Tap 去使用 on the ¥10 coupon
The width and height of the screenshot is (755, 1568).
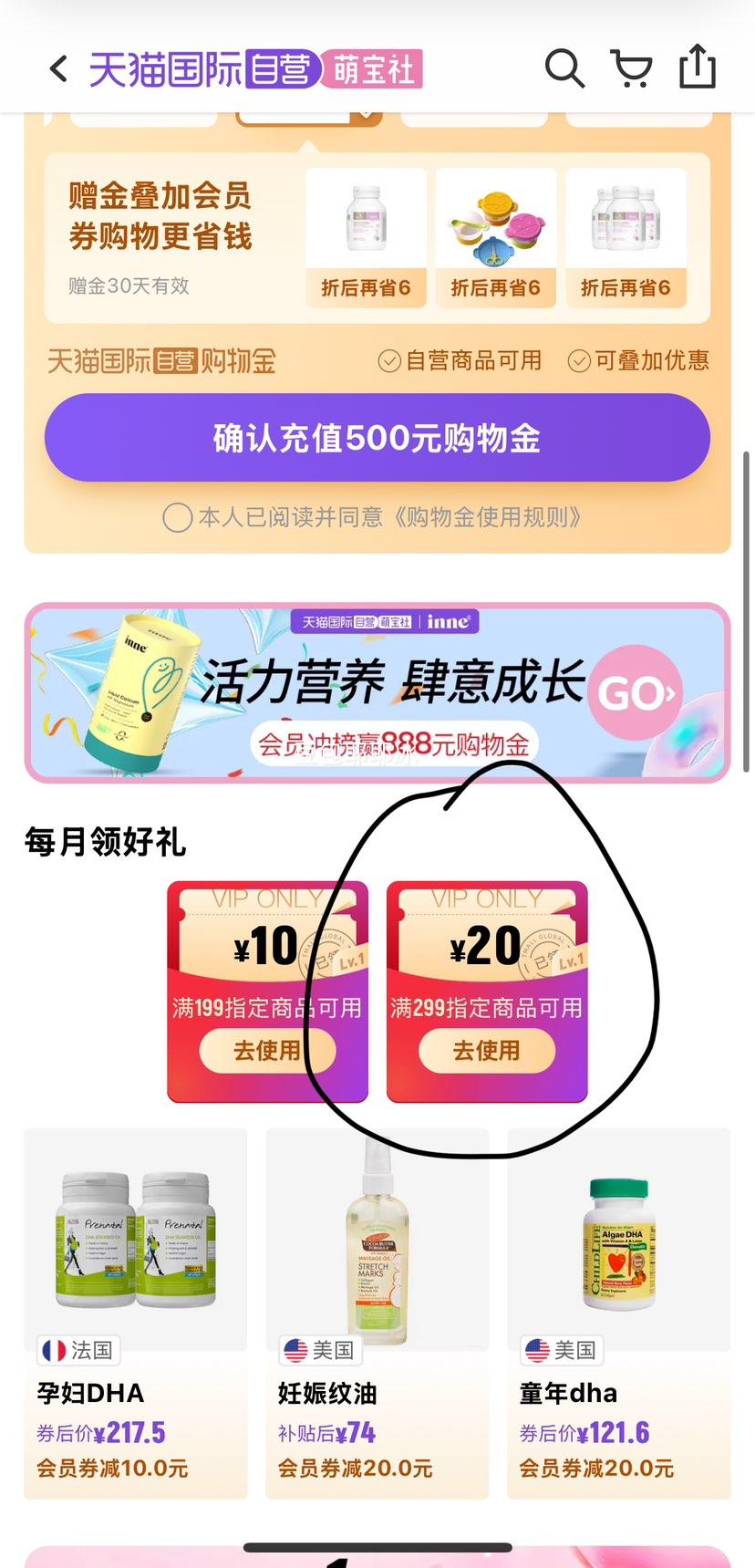(268, 1051)
